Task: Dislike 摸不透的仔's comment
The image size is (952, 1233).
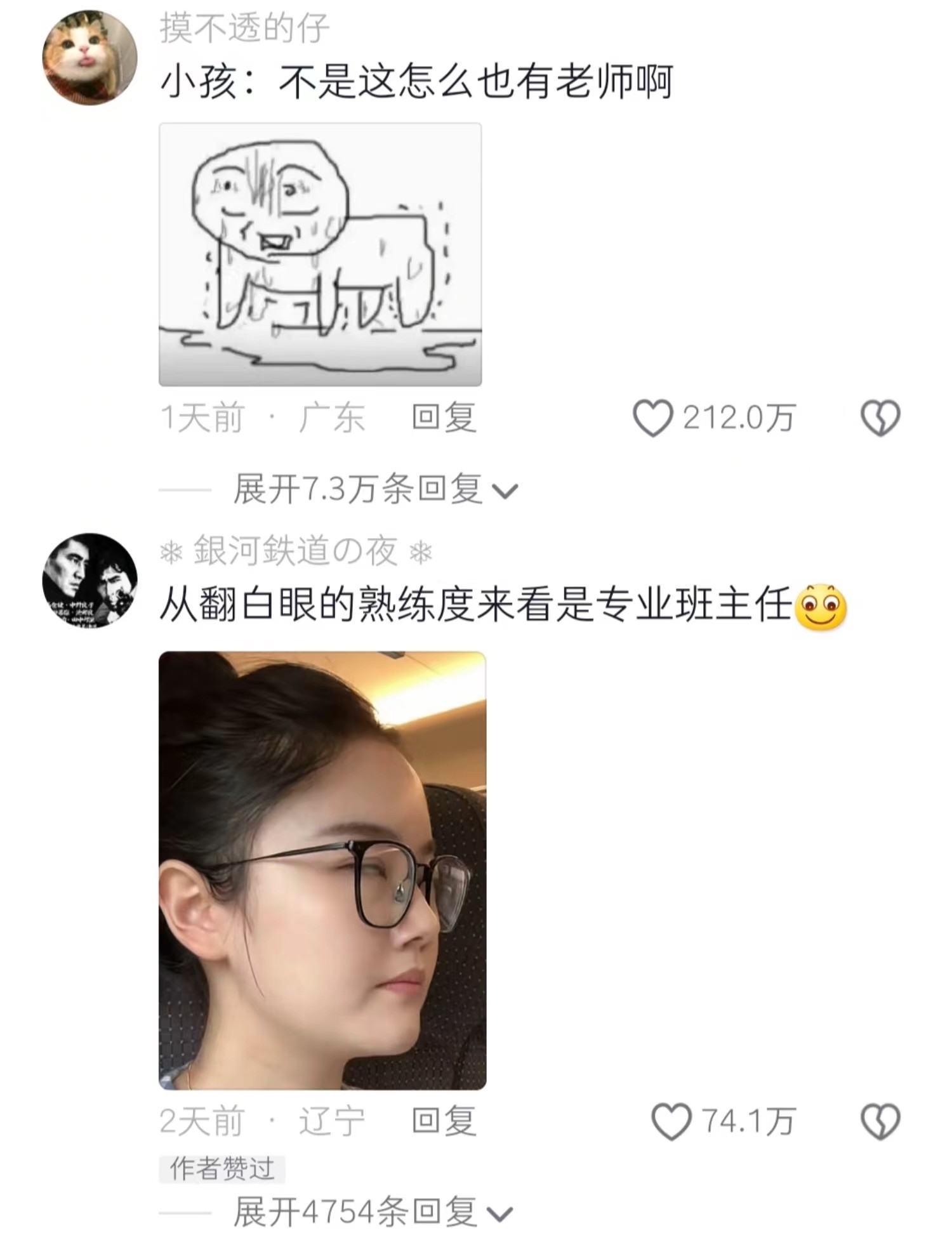Action: pos(880,418)
